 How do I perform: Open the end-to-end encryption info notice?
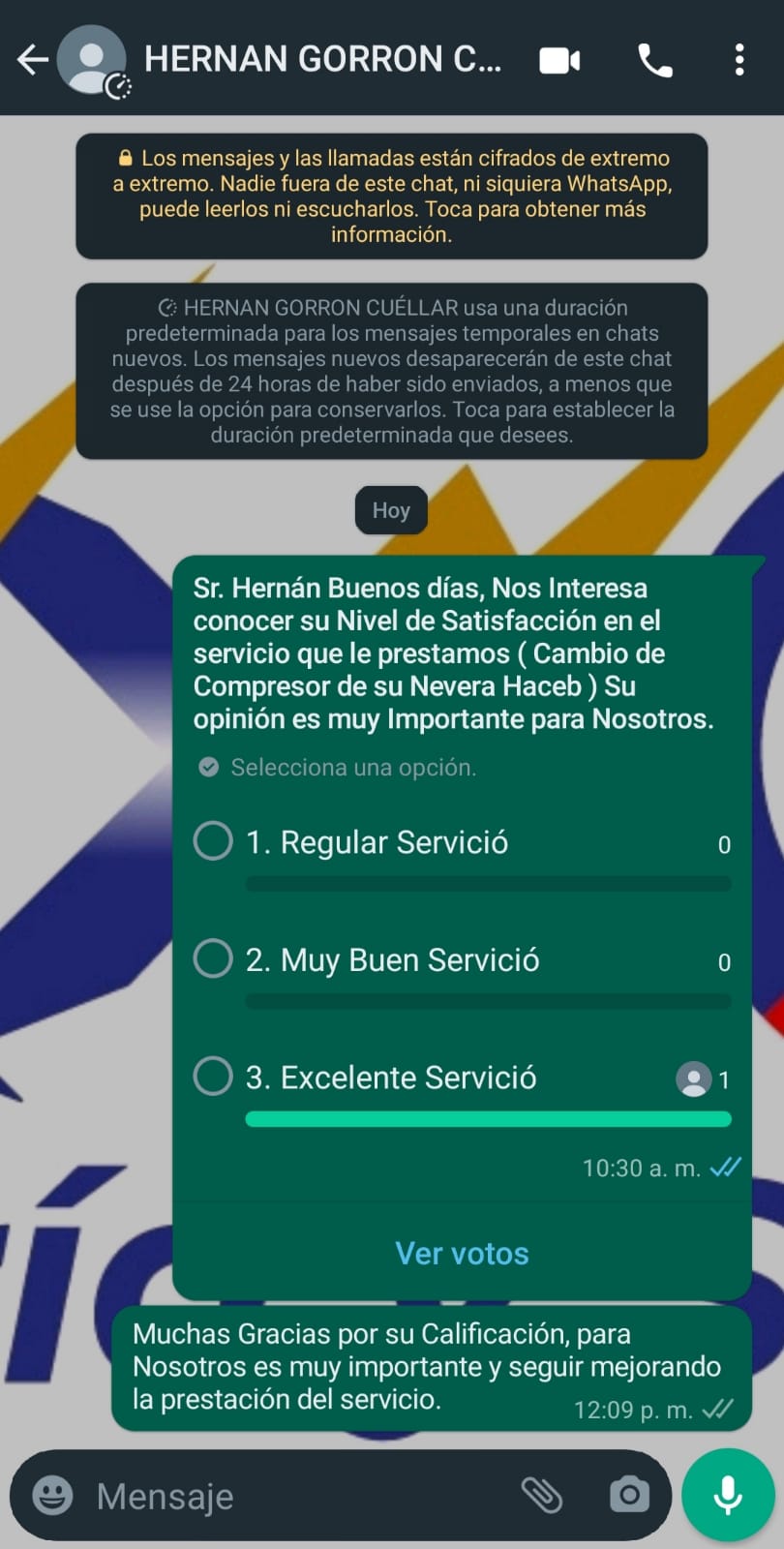tap(391, 197)
